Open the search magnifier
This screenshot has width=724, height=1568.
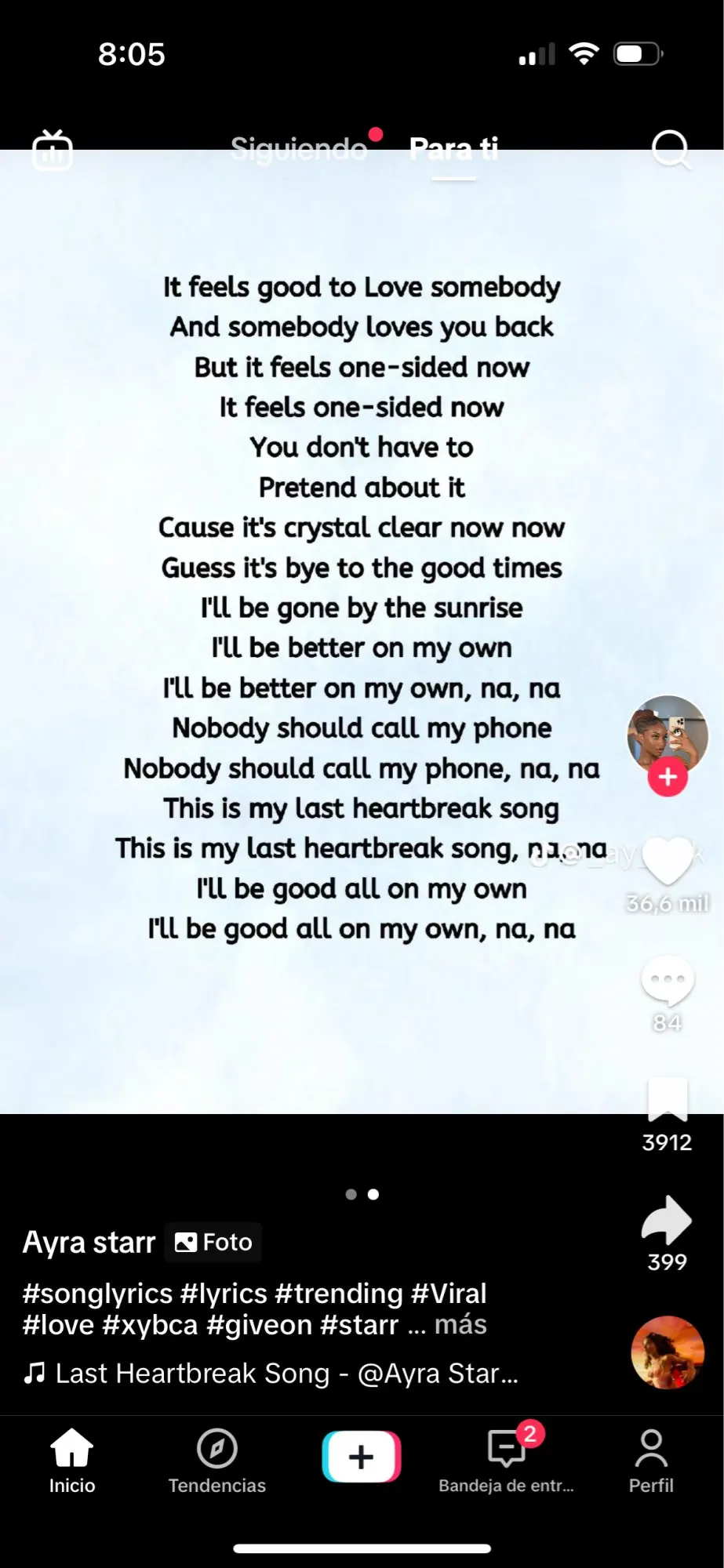click(671, 149)
